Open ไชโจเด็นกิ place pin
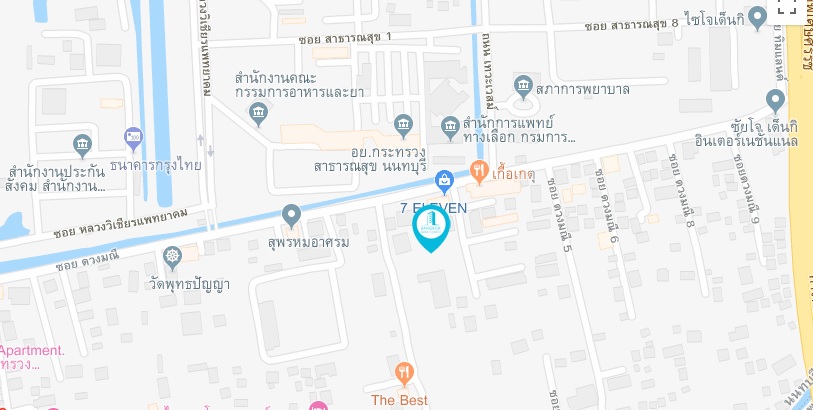The image size is (813, 410). click(758, 17)
